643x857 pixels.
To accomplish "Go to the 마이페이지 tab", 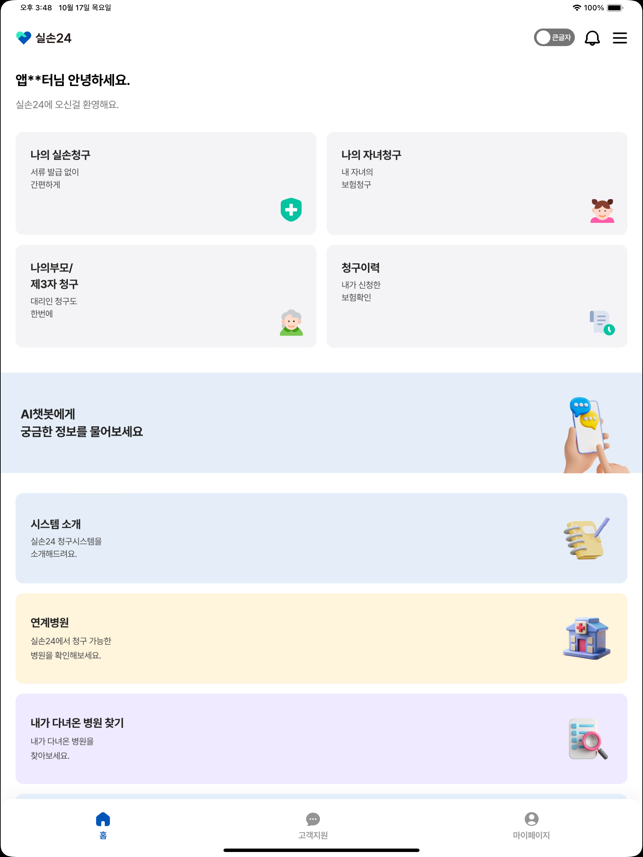I will click(531, 825).
